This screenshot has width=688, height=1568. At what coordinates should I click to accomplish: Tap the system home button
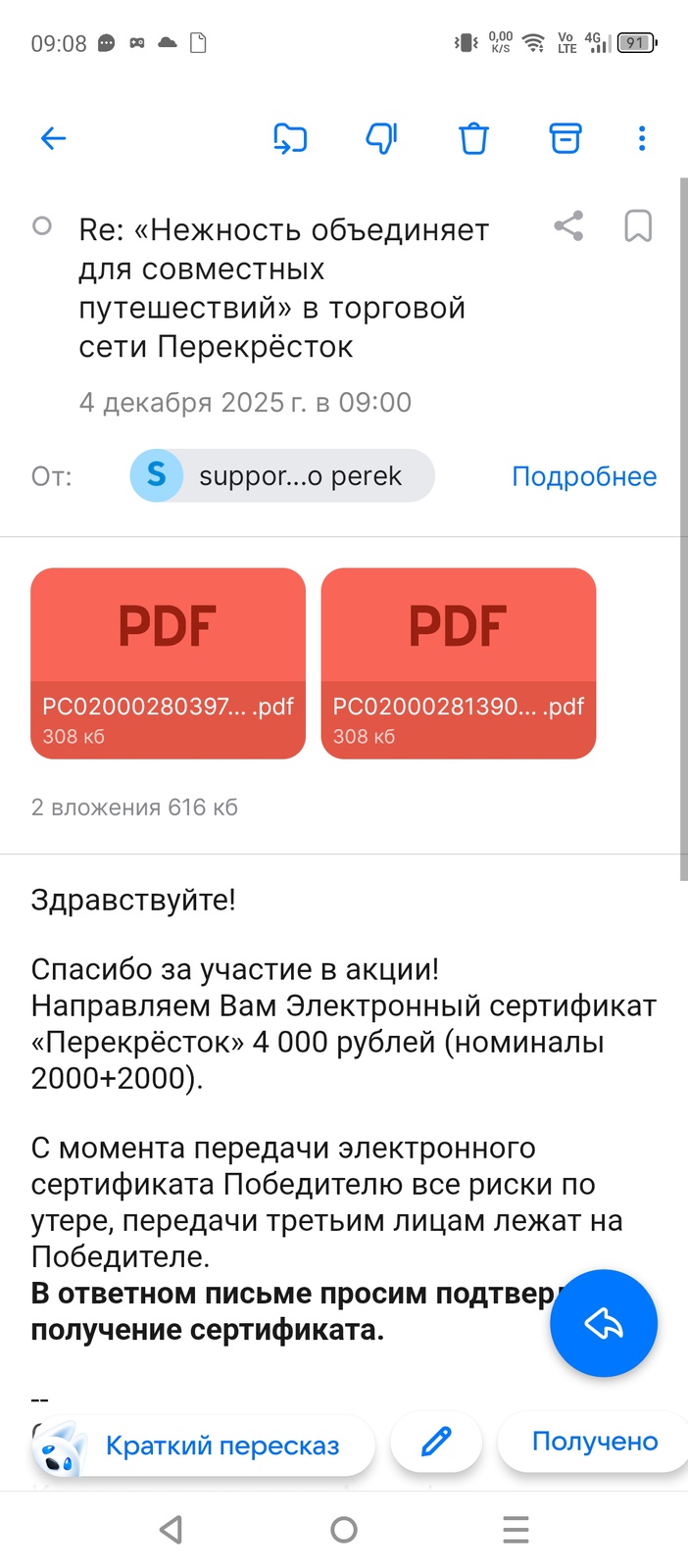[344, 1530]
